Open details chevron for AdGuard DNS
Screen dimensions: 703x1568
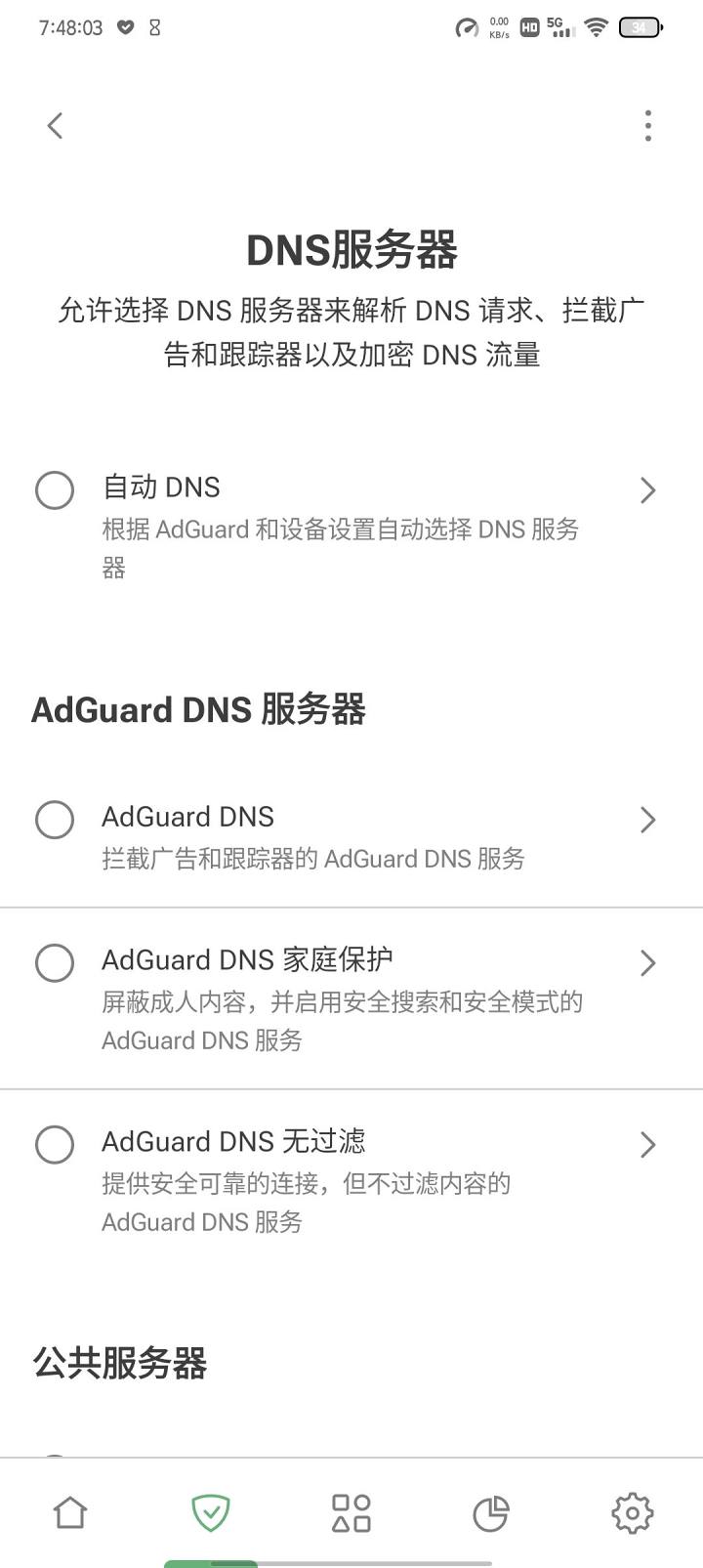pyautogui.click(x=647, y=820)
